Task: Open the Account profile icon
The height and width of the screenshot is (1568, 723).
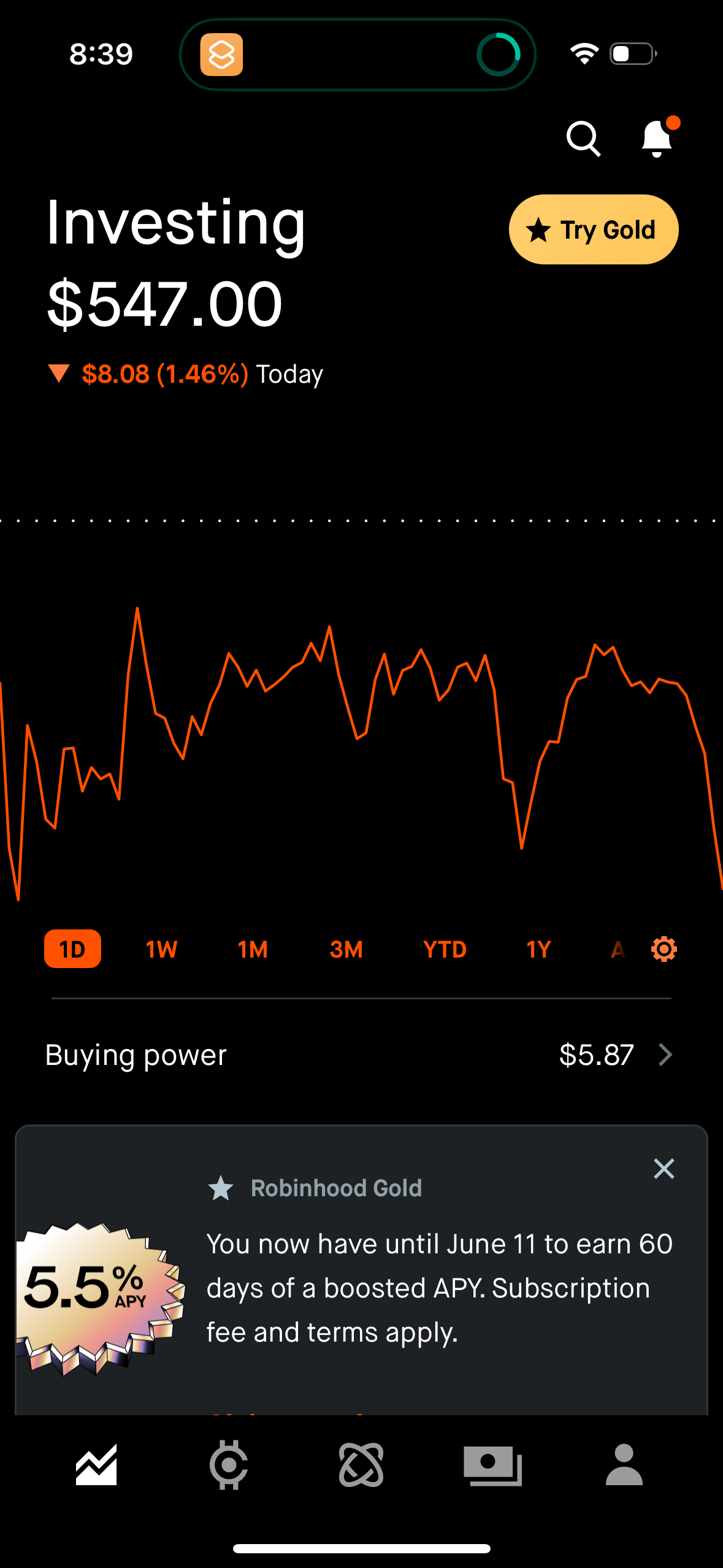Action: point(625,1465)
